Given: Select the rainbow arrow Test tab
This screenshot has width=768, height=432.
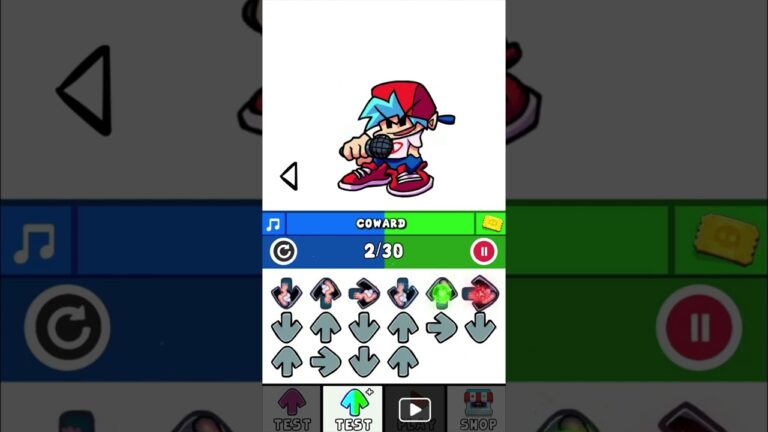Looking at the screenshot, I should point(353,408).
